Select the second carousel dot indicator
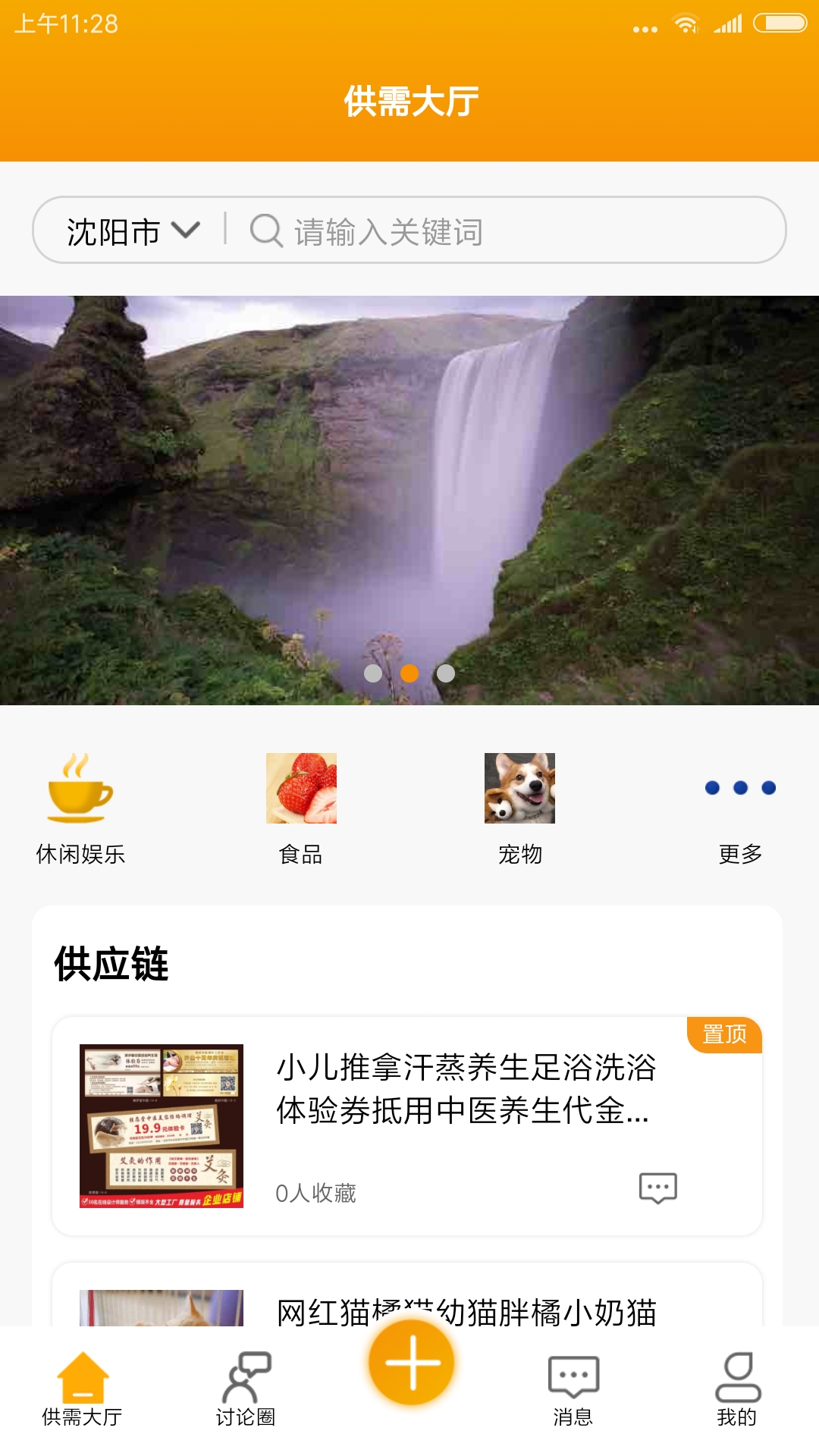819x1456 pixels. [410, 672]
